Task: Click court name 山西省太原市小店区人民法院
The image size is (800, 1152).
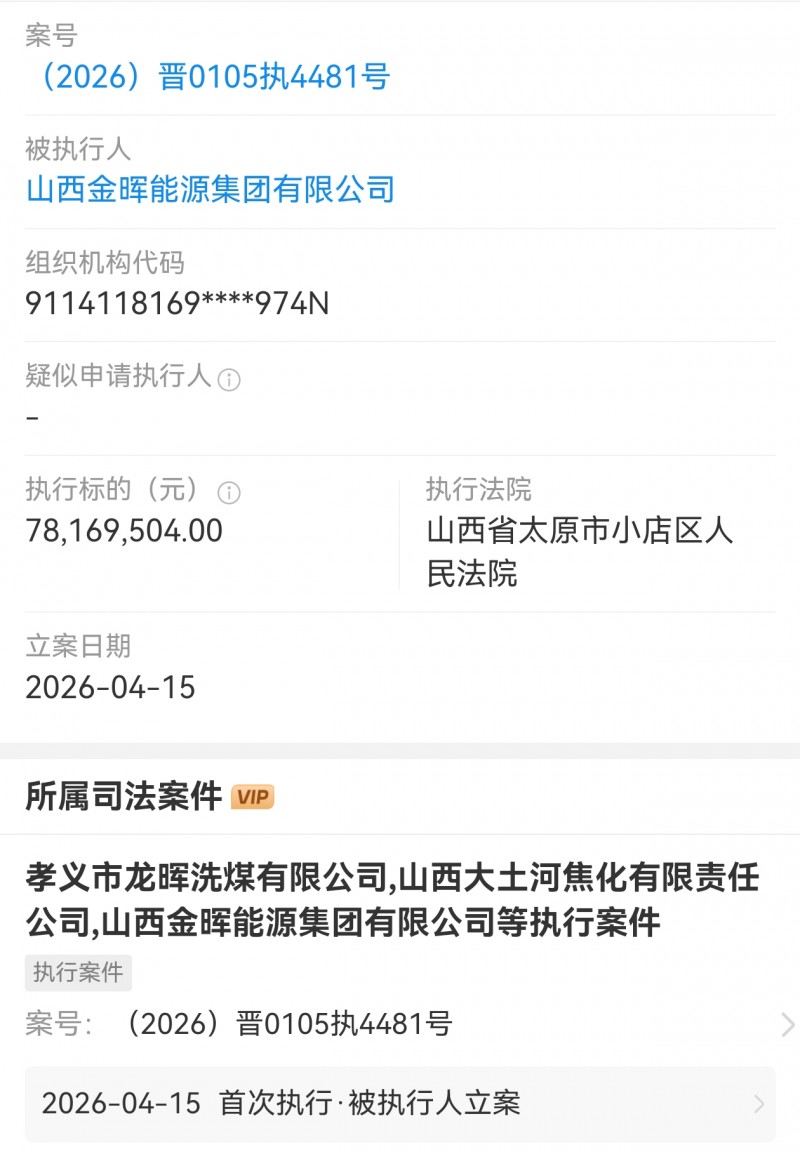Action: [x=578, y=551]
